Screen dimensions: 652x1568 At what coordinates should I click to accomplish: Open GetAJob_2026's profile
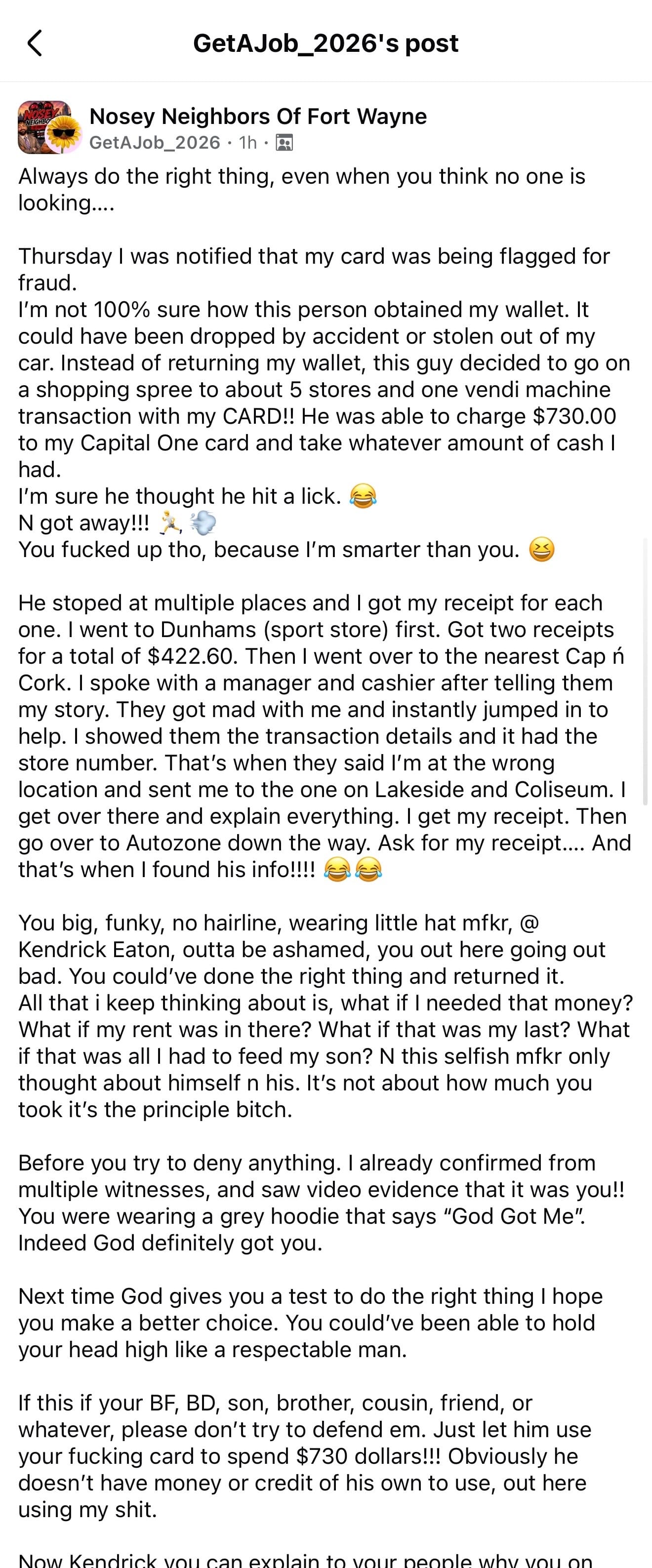pos(155,142)
